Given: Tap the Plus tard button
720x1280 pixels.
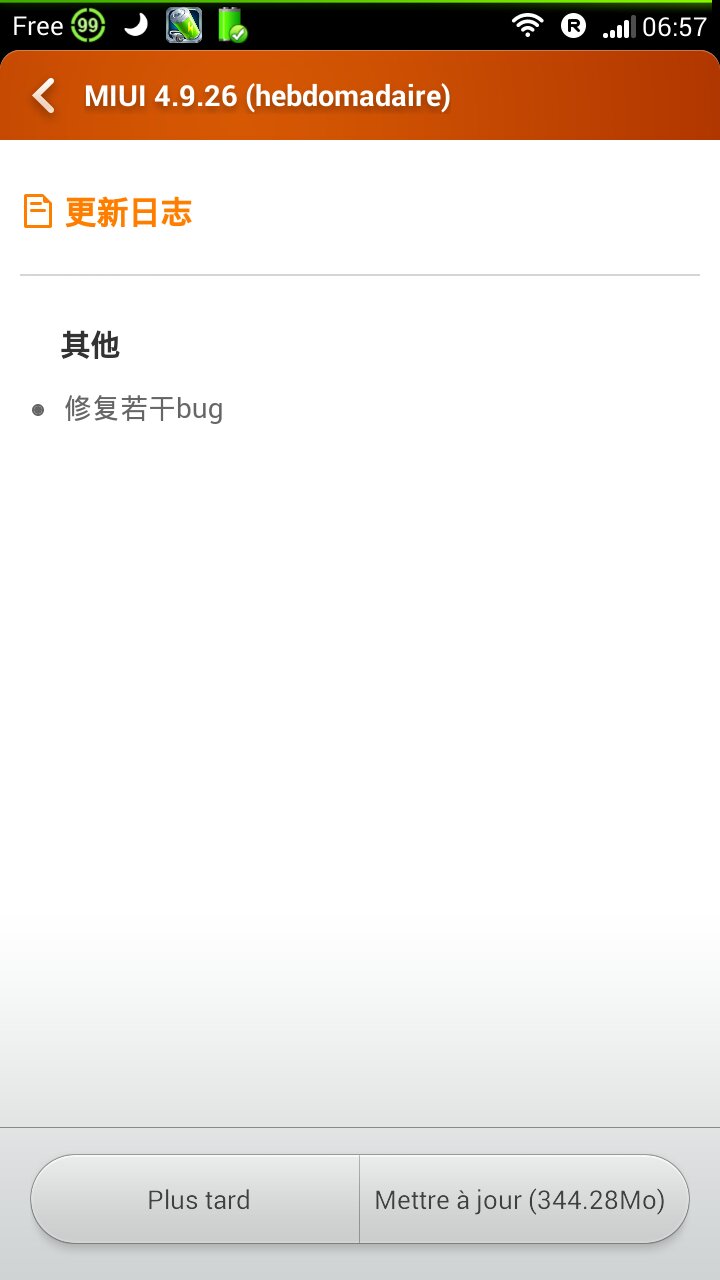Looking at the screenshot, I should click(196, 1199).
